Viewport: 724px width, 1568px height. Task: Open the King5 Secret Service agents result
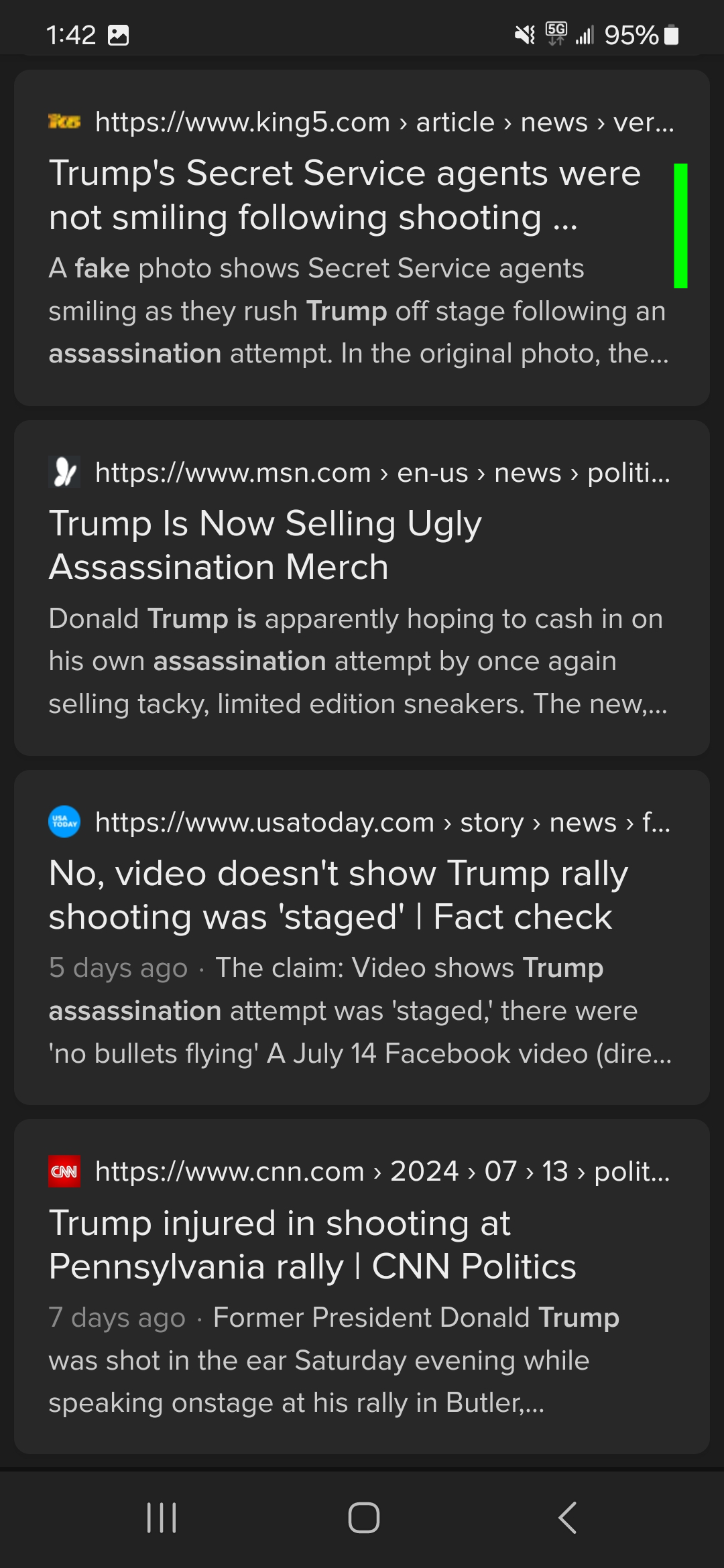[x=345, y=195]
